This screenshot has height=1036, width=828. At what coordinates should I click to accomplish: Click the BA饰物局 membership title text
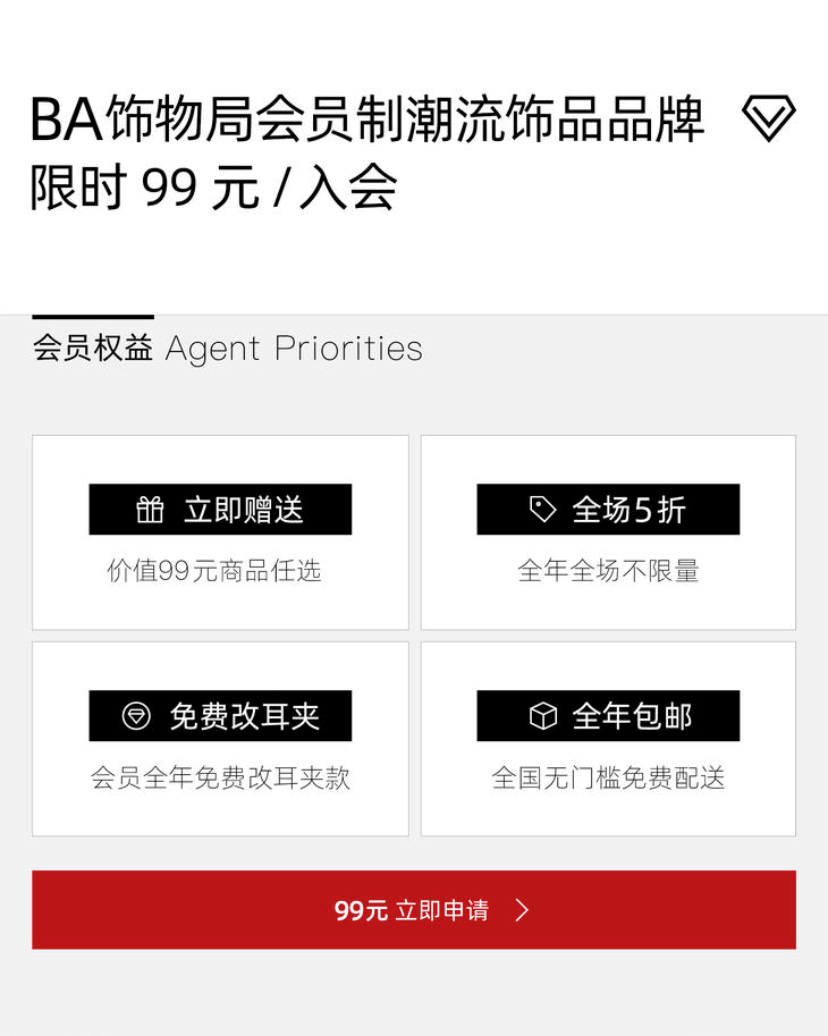[368, 118]
